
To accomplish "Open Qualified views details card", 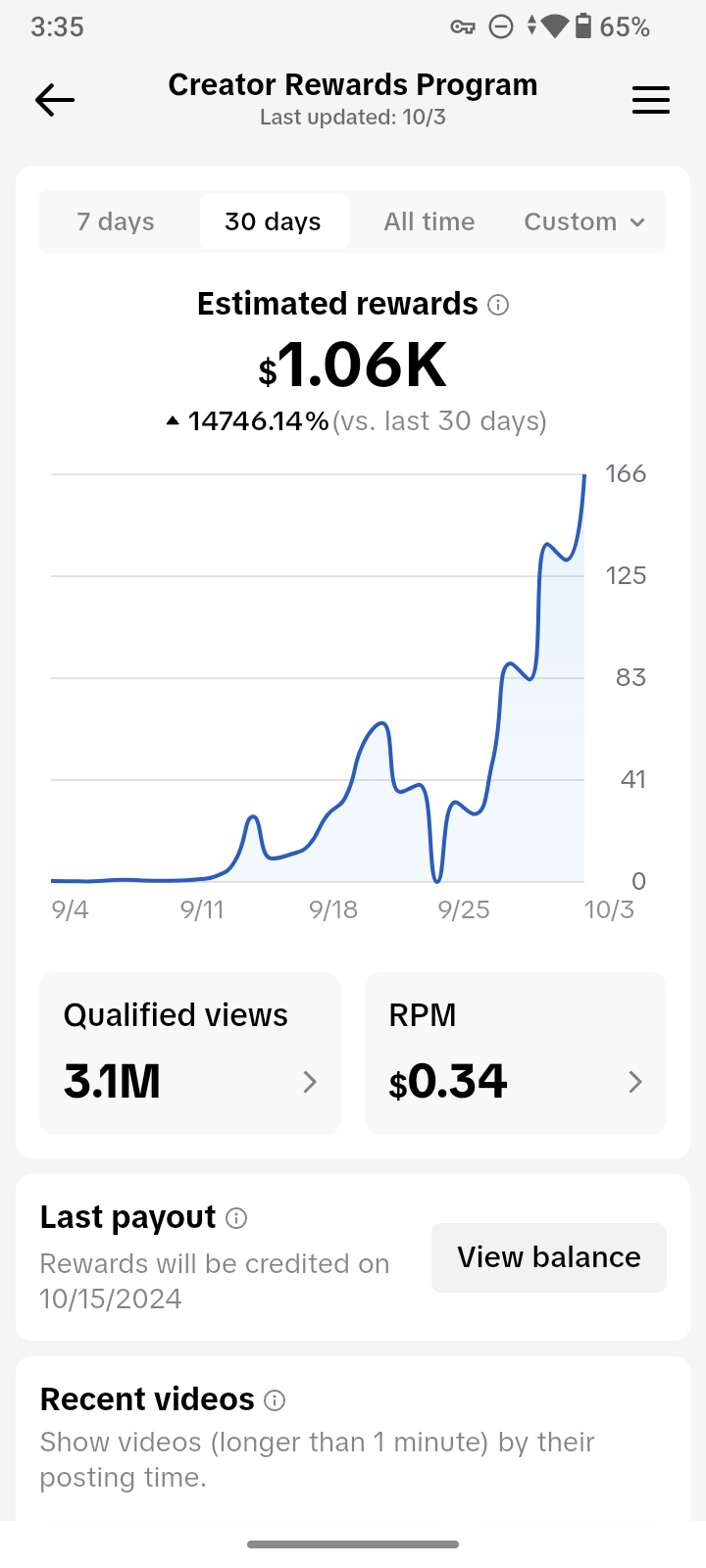I will tap(190, 1053).
